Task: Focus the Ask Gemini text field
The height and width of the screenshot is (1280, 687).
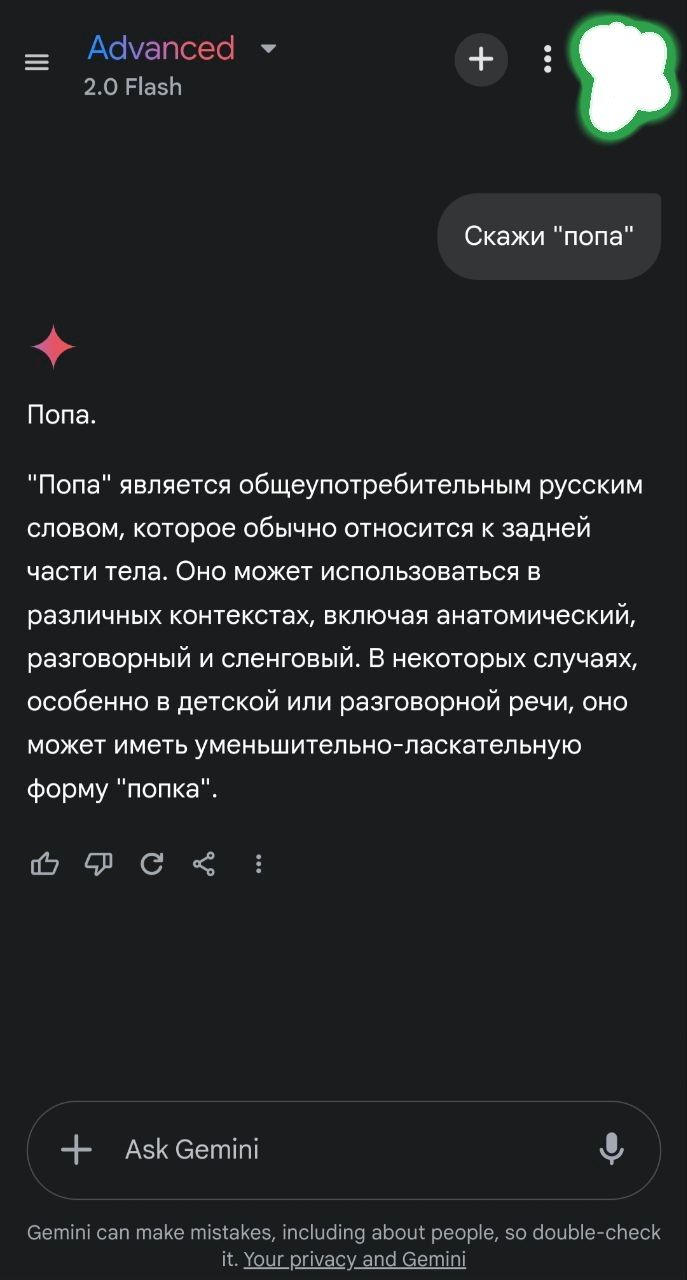Action: coord(344,1150)
